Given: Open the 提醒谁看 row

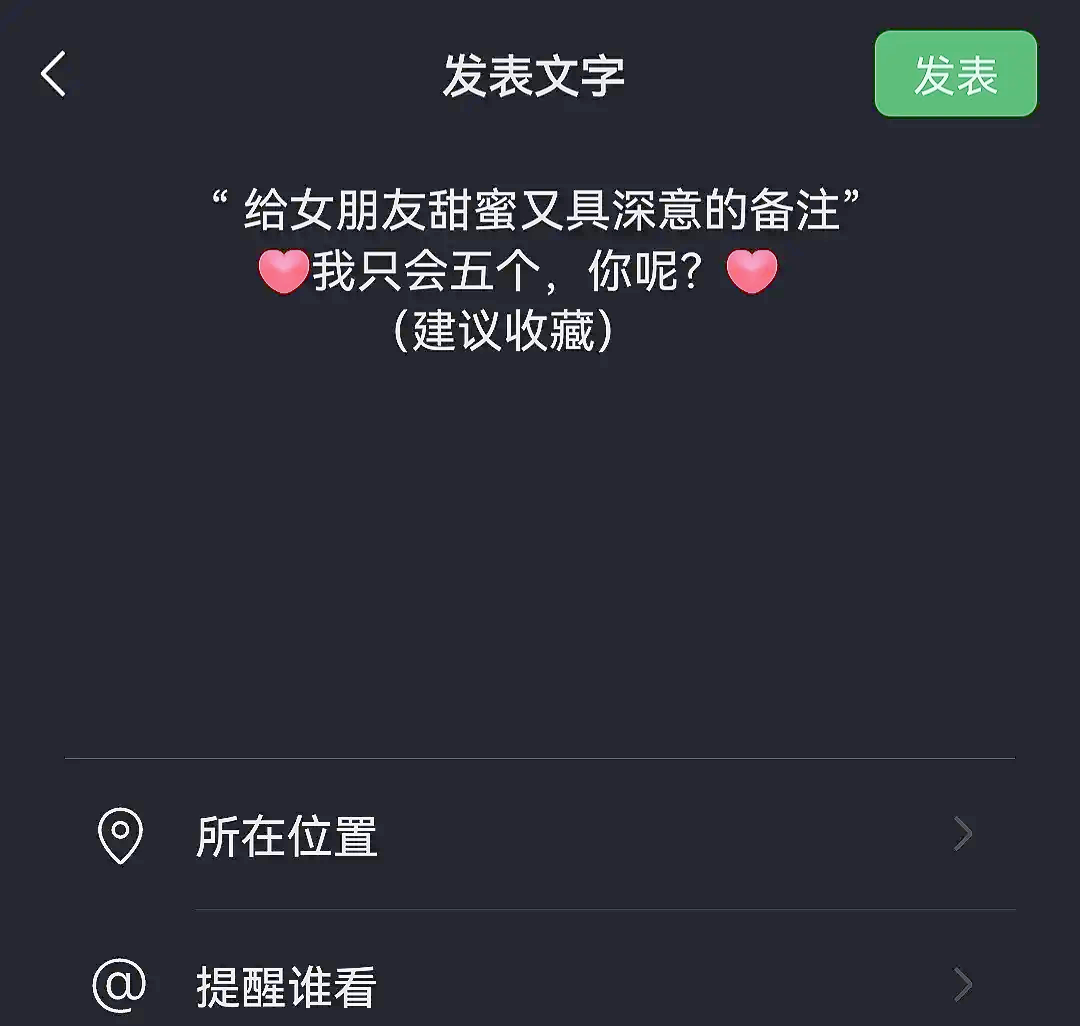Looking at the screenshot, I should click(x=540, y=985).
